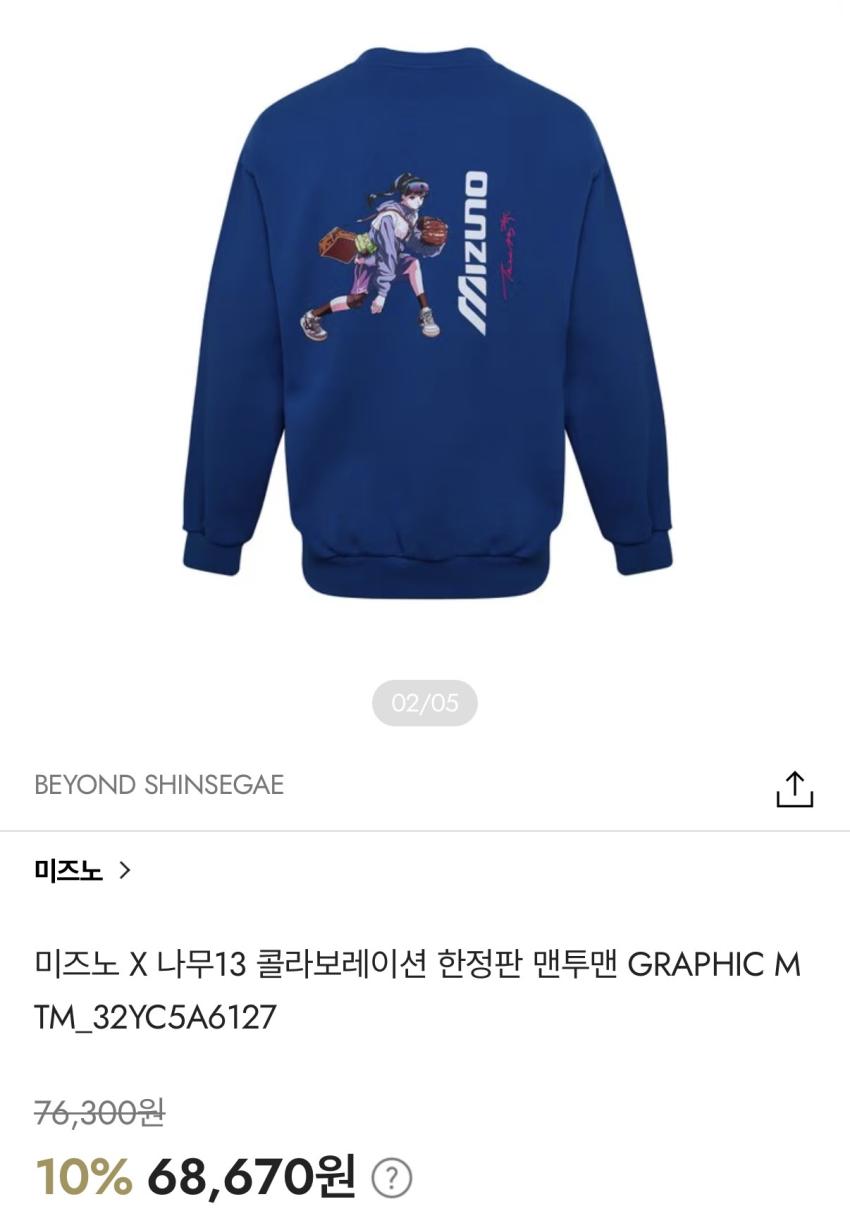Share this Mizuno sweatshirt product
This screenshot has width=850, height=1223.
coord(795,788)
